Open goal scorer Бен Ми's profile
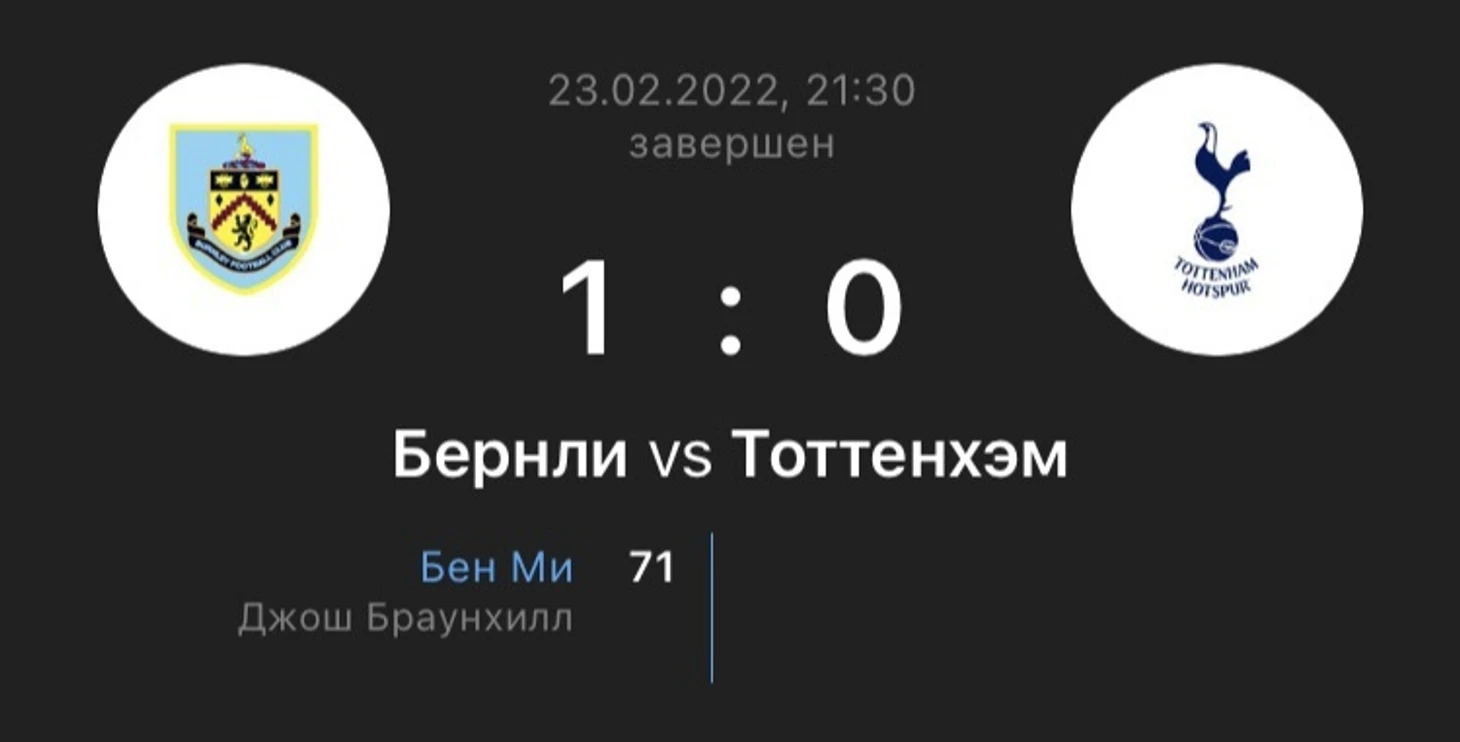 pos(497,568)
